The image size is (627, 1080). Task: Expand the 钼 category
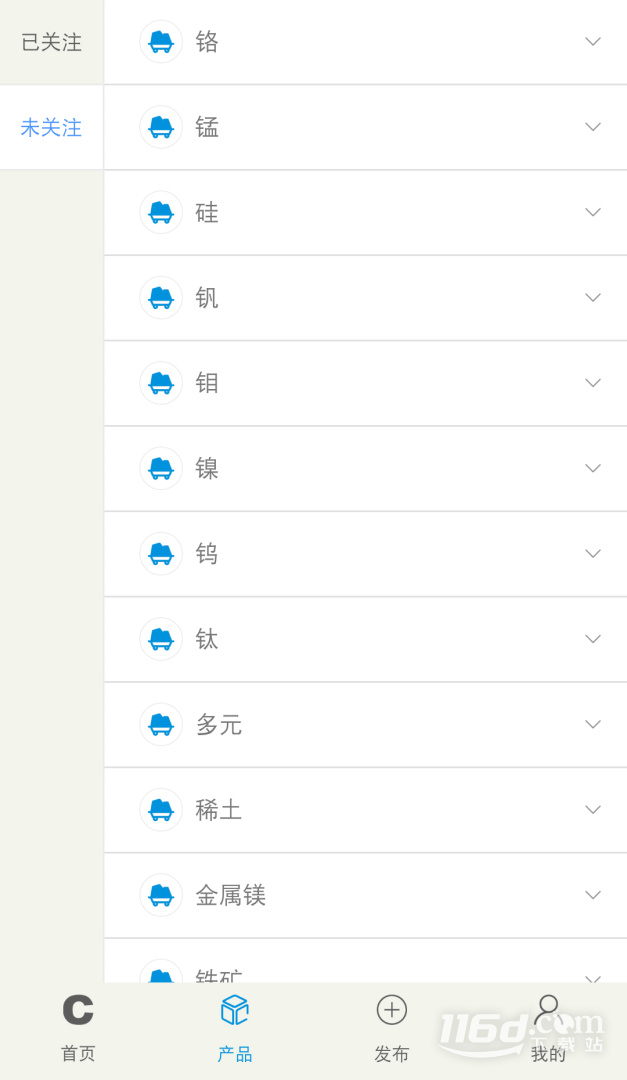pyautogui.click(x=365, y=384)
